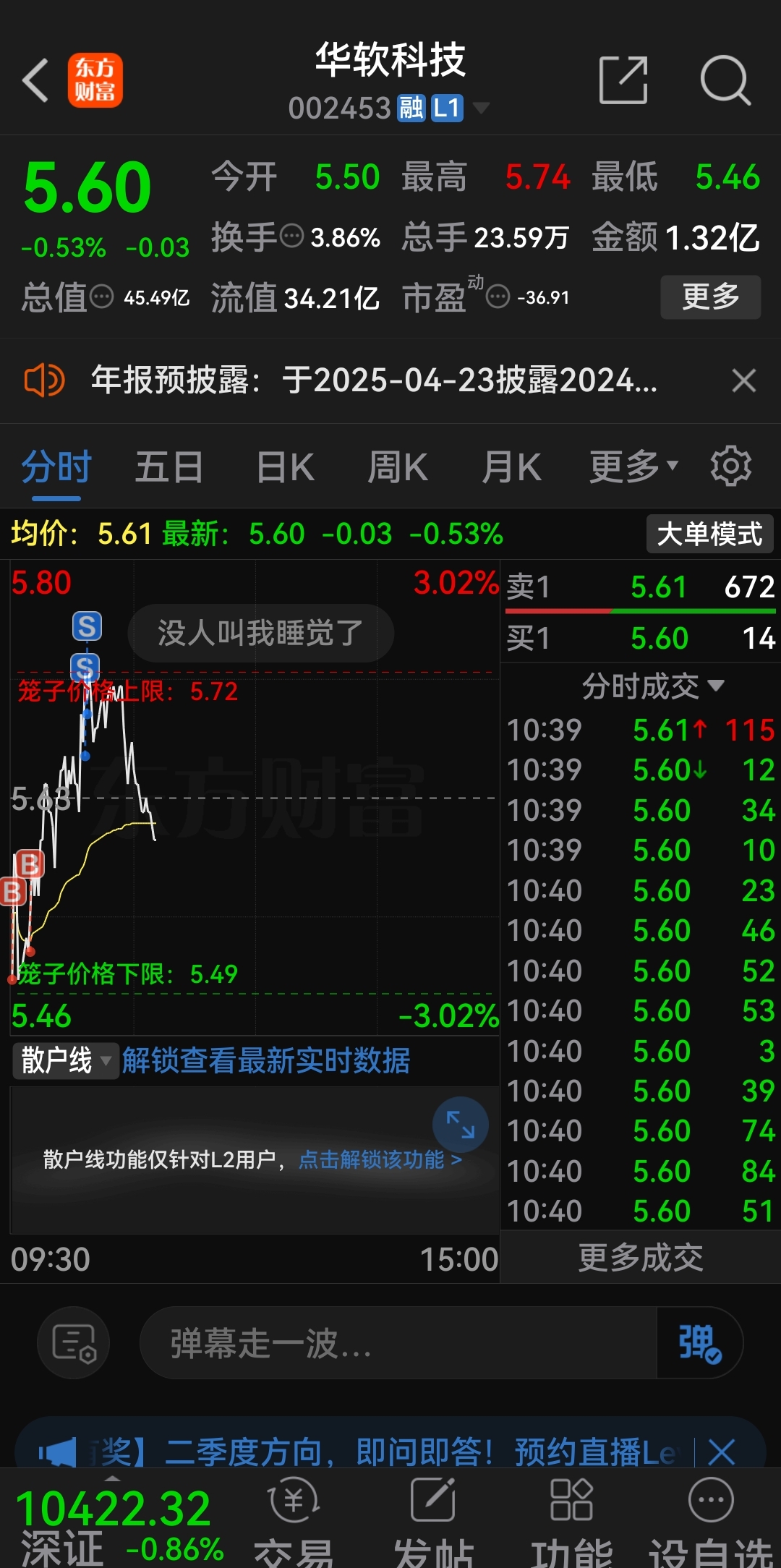Go back using the top-left arrow

pos(35,80)
